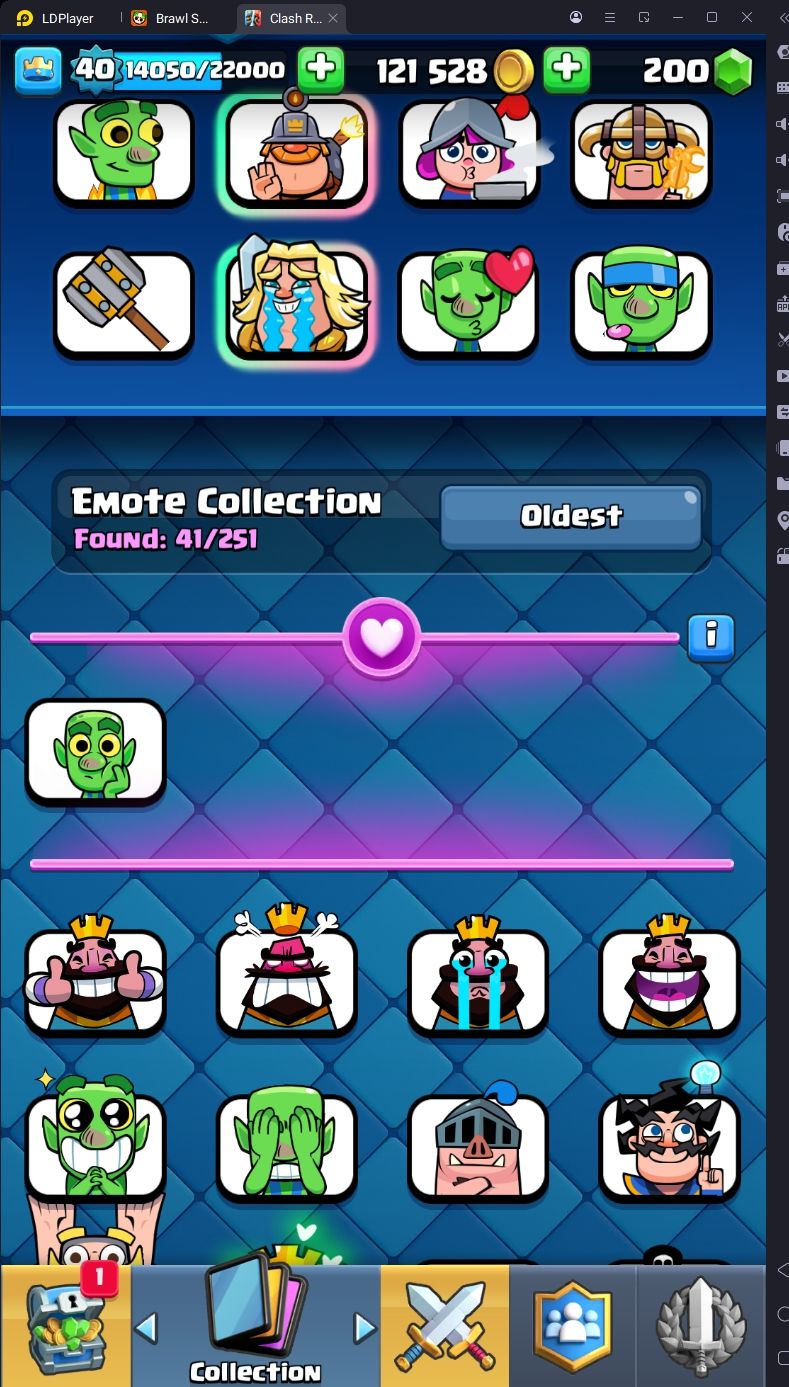This screenshot has width=789, height=1387.
Task: Add more gold with the plus button
Action: (x=566, y=70)
